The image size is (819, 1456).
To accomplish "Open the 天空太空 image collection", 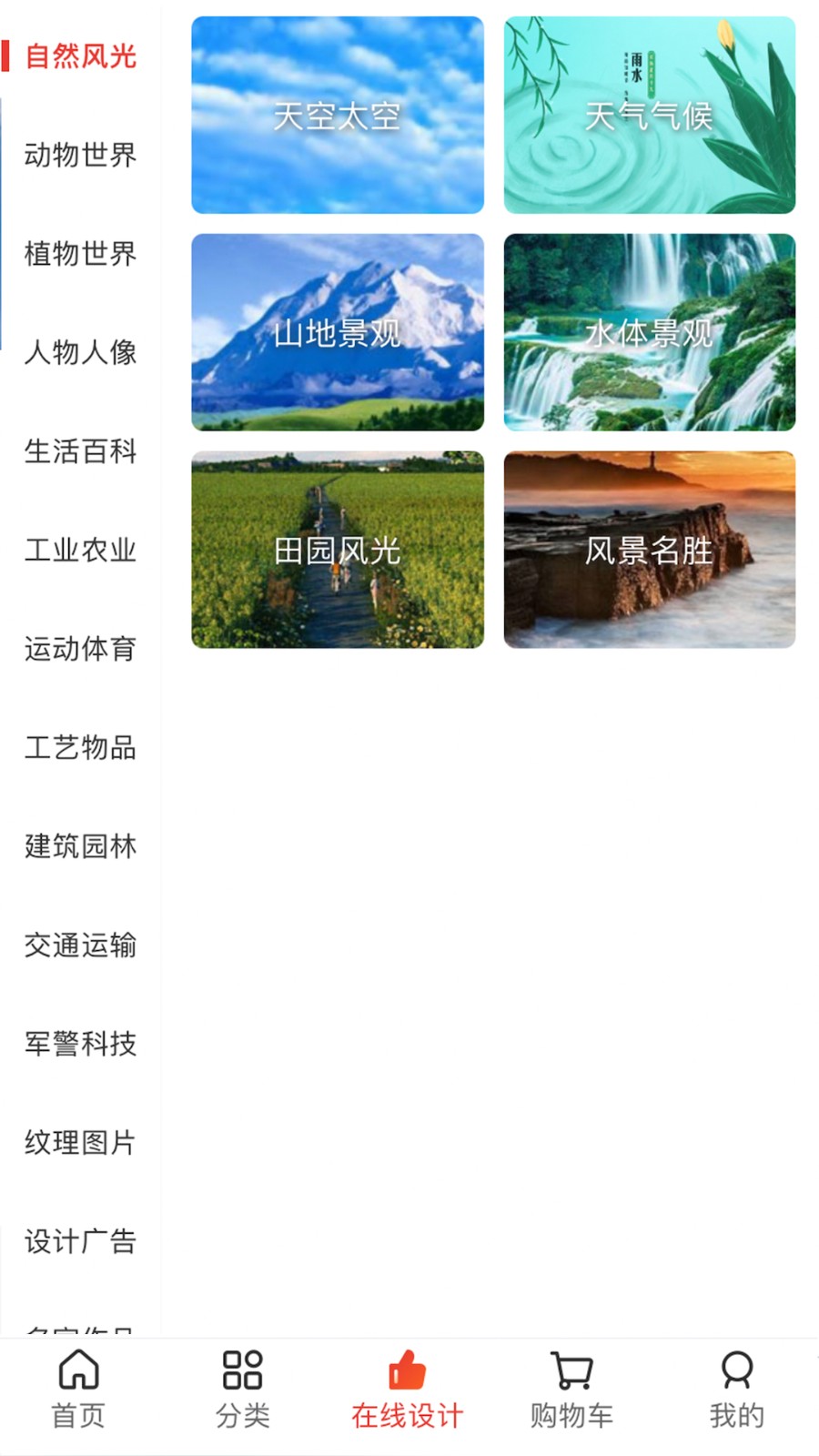I will (x=337, y=114).
